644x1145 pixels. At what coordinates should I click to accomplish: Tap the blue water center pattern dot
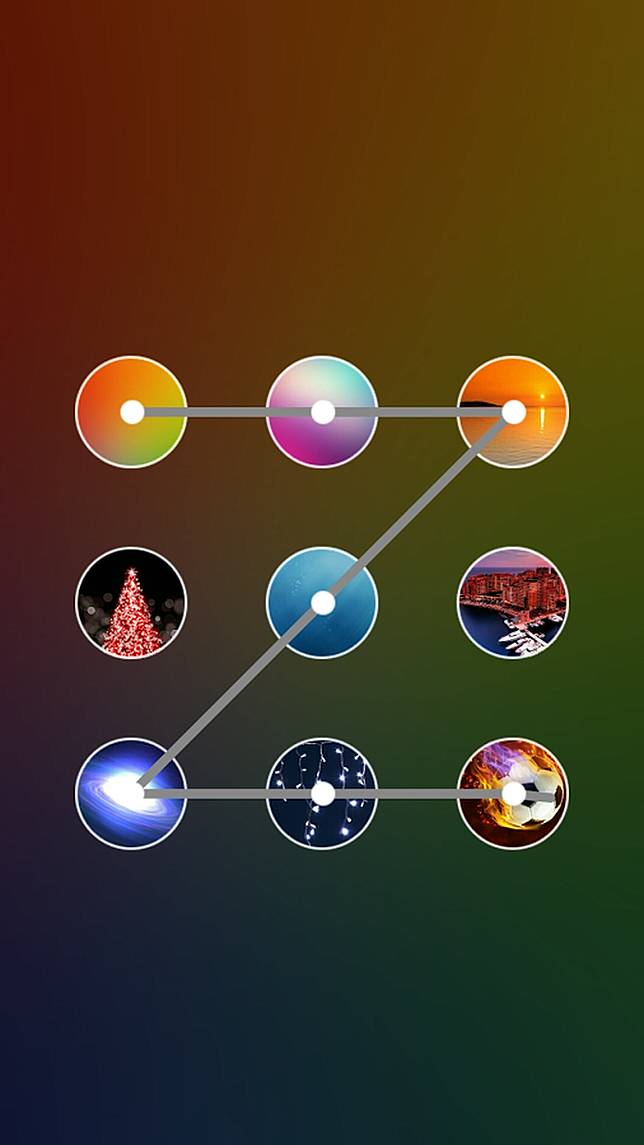[x=322, y=602]
